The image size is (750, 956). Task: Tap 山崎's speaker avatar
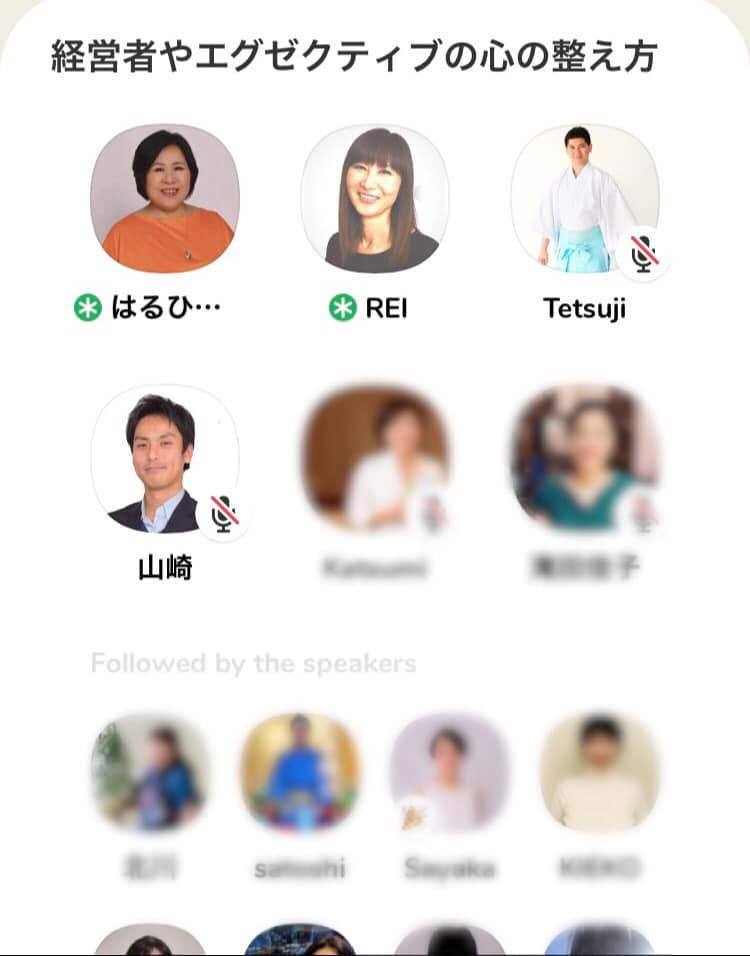pyautogui.click(x=164, y=460)
